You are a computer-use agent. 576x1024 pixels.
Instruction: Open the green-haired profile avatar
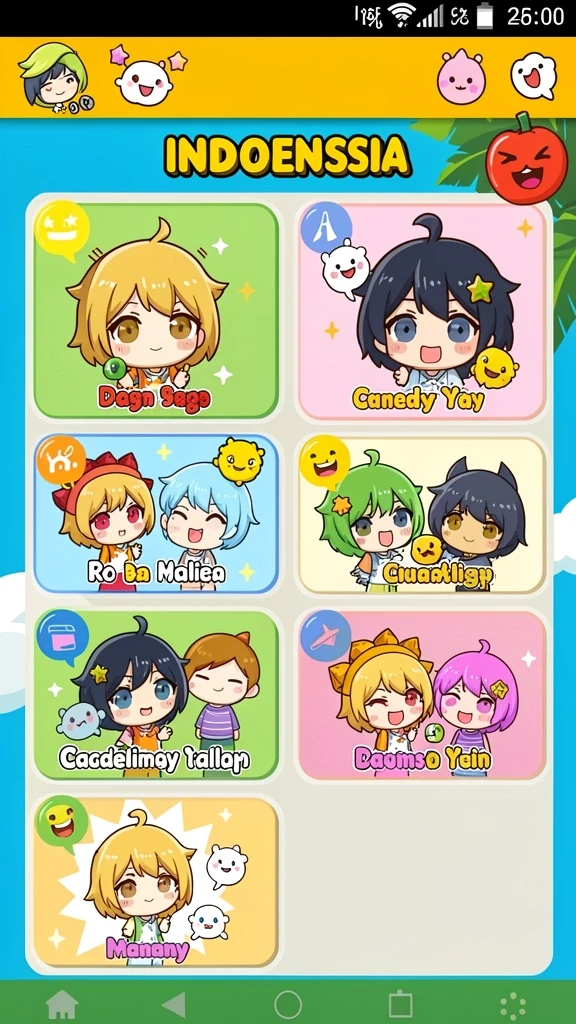point(56,78)
